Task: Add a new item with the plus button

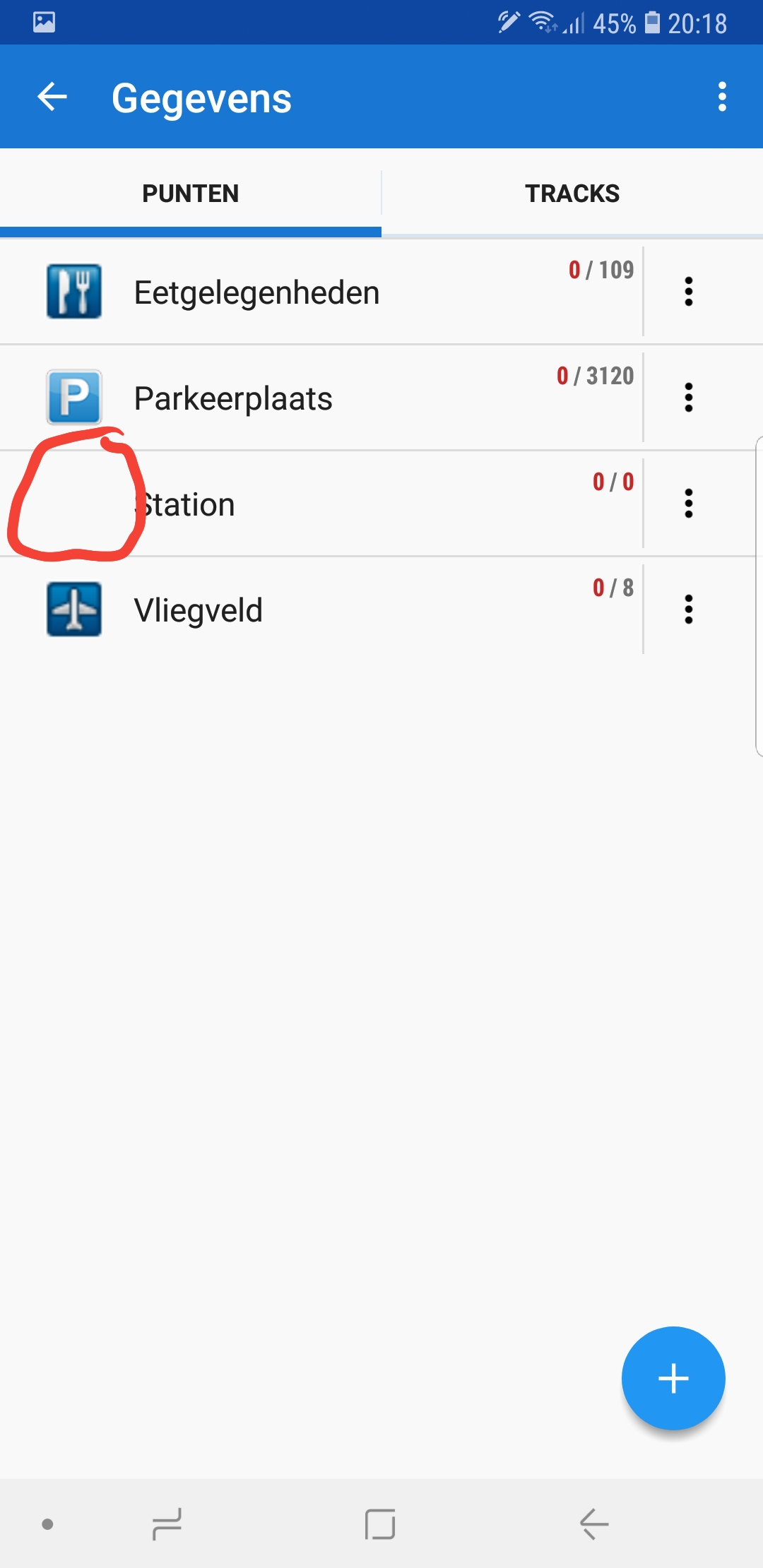Action: [673, 1378]
